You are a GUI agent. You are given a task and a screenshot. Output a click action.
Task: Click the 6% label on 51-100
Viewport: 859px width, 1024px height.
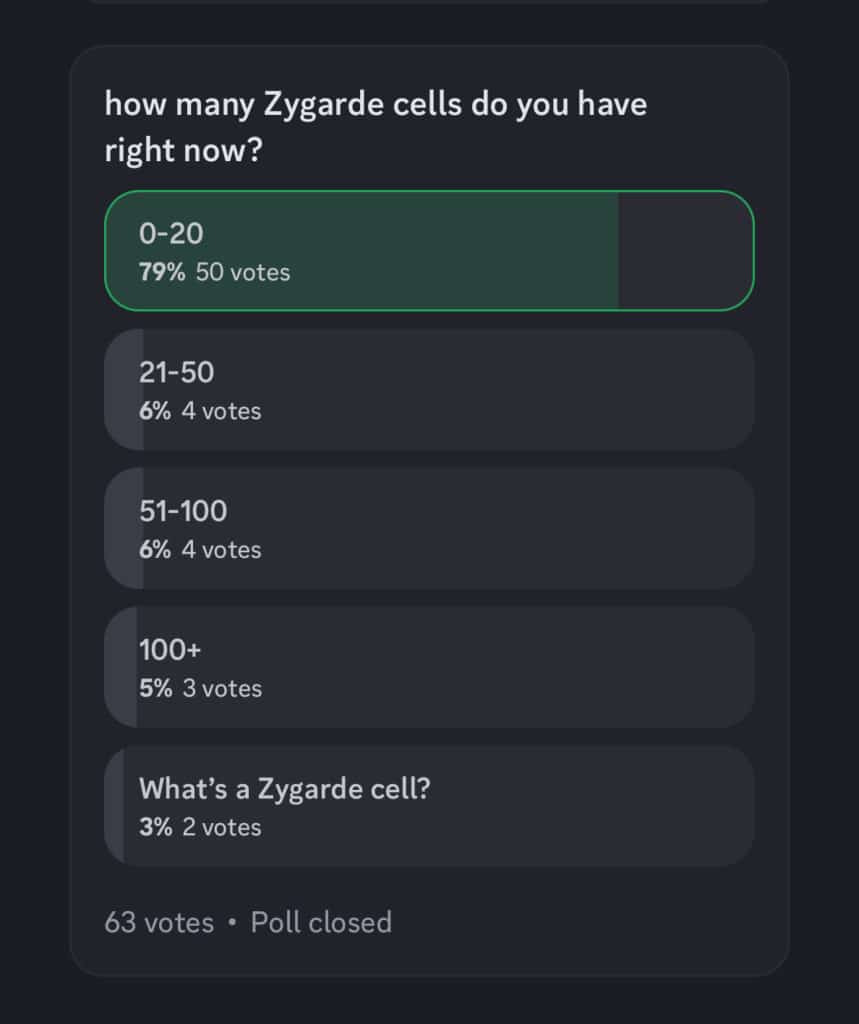[x=155, y=550]
